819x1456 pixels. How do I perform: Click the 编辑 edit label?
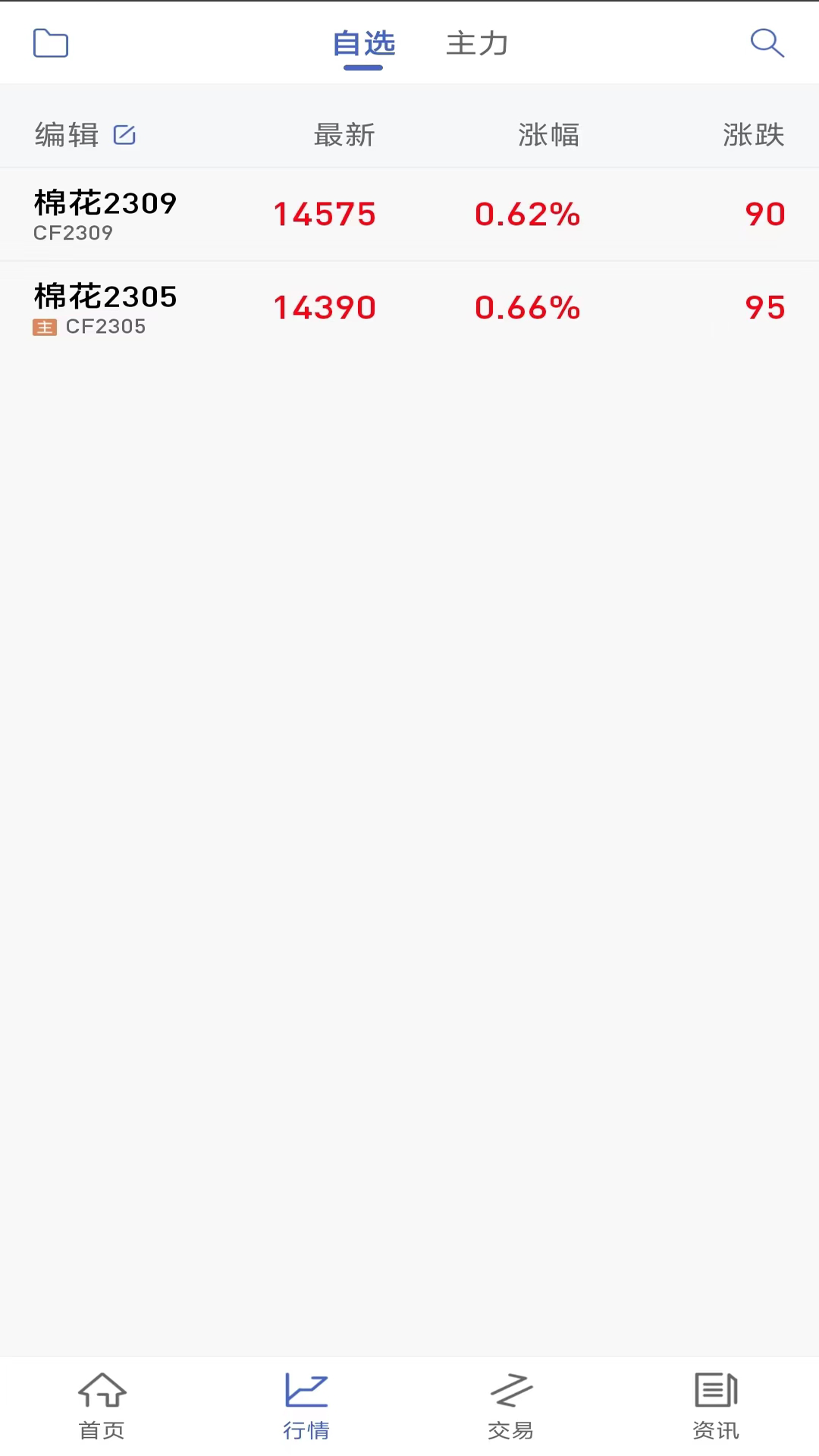67,134
